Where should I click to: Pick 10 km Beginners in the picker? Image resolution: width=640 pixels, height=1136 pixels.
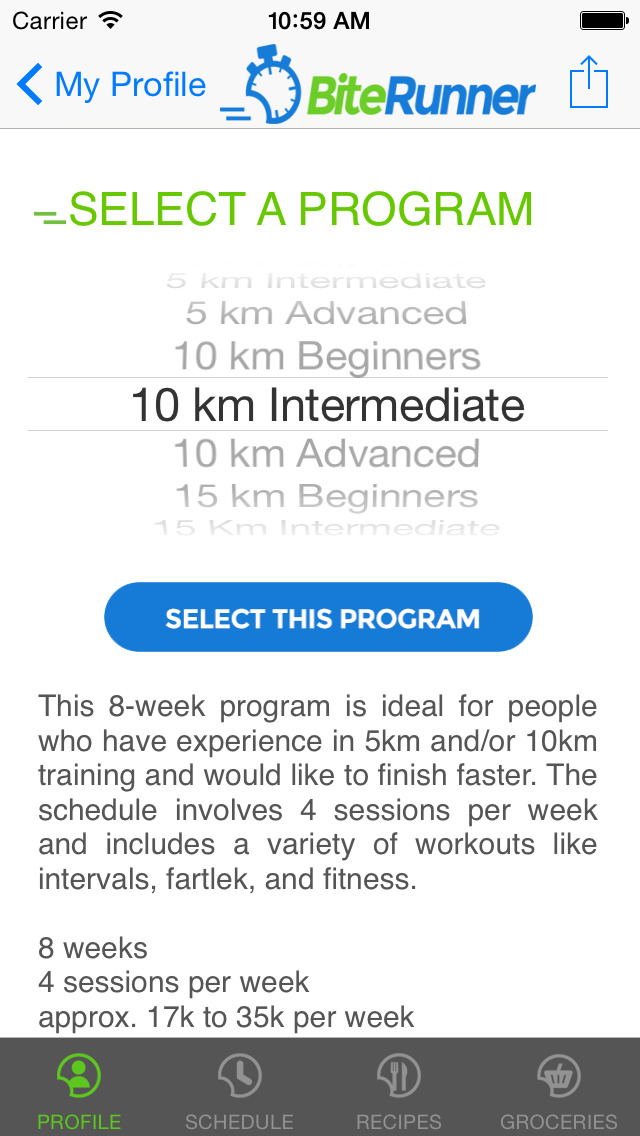326,357
